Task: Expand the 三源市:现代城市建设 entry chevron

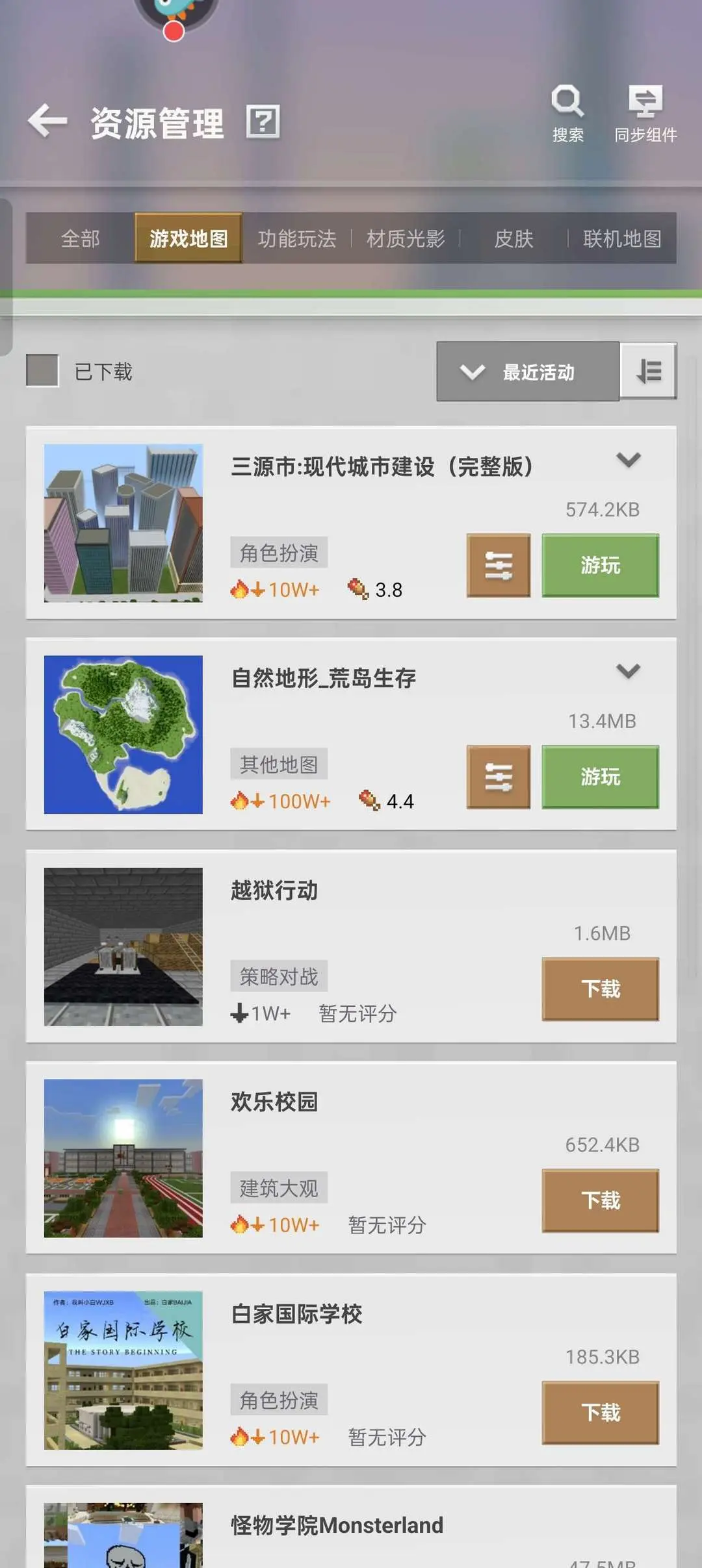Action: coord(628,459)
